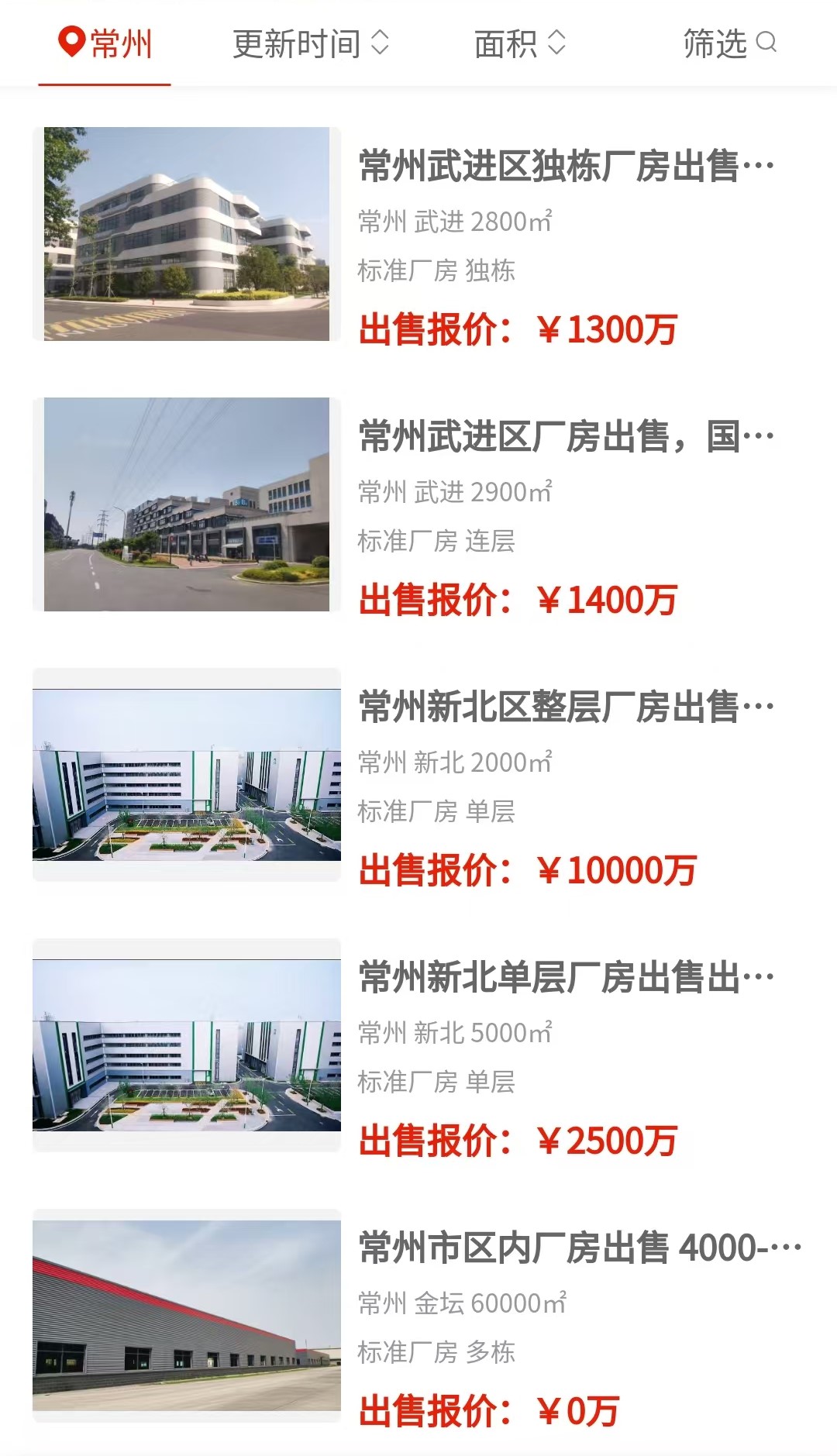This screenshot has height=1456, width=837.
Task: Open the 常州武进区独栋厂房出售 ¥1300万 listing
Action: pyautogui.click(x=418, y=234)
